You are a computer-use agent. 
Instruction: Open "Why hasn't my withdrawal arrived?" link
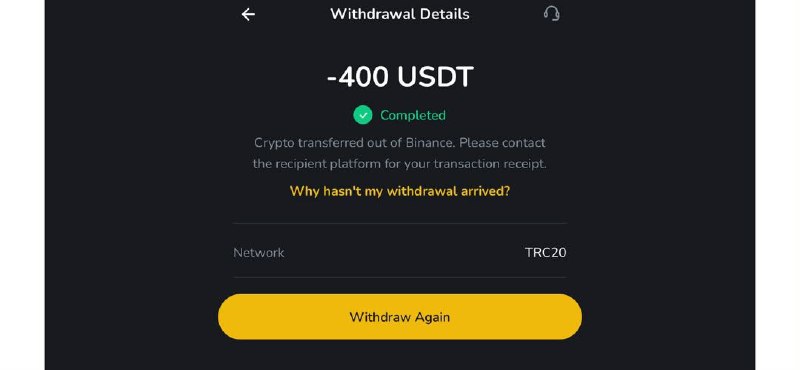400,191
